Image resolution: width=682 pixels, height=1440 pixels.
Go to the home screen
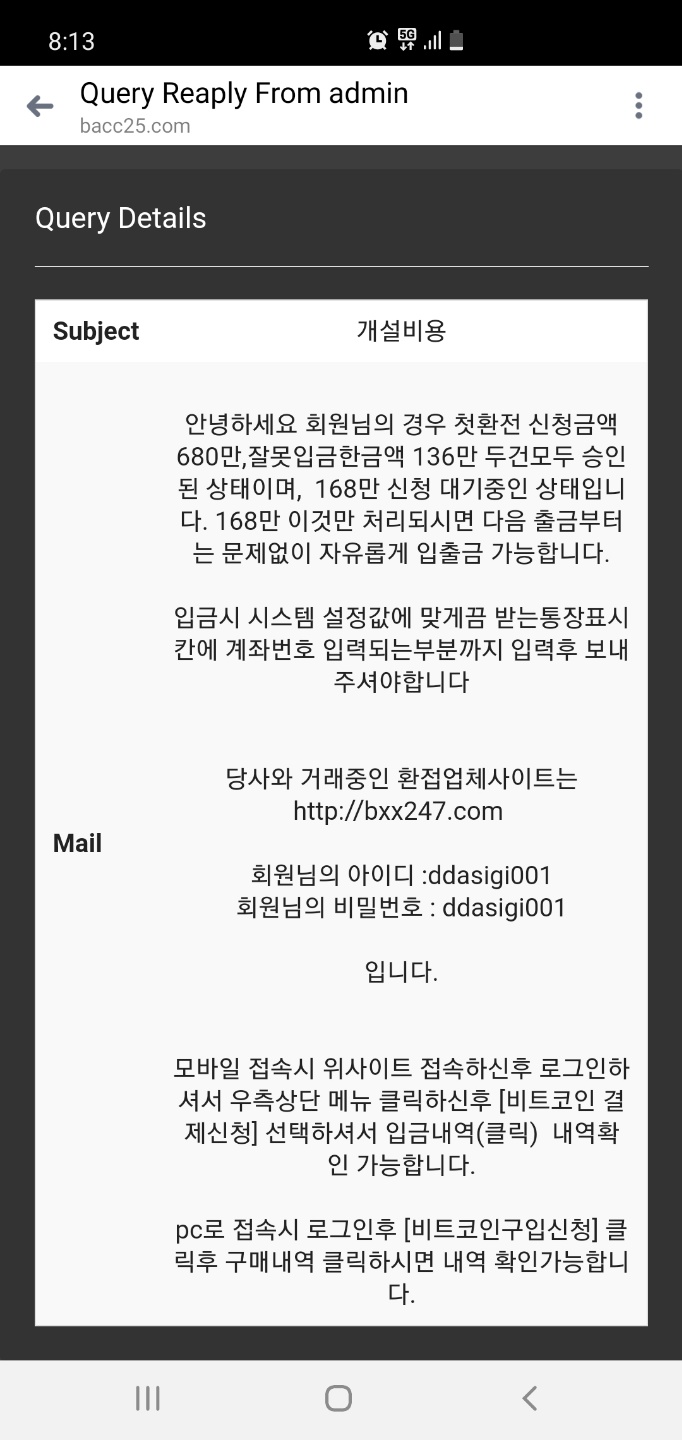(339, 1398)
